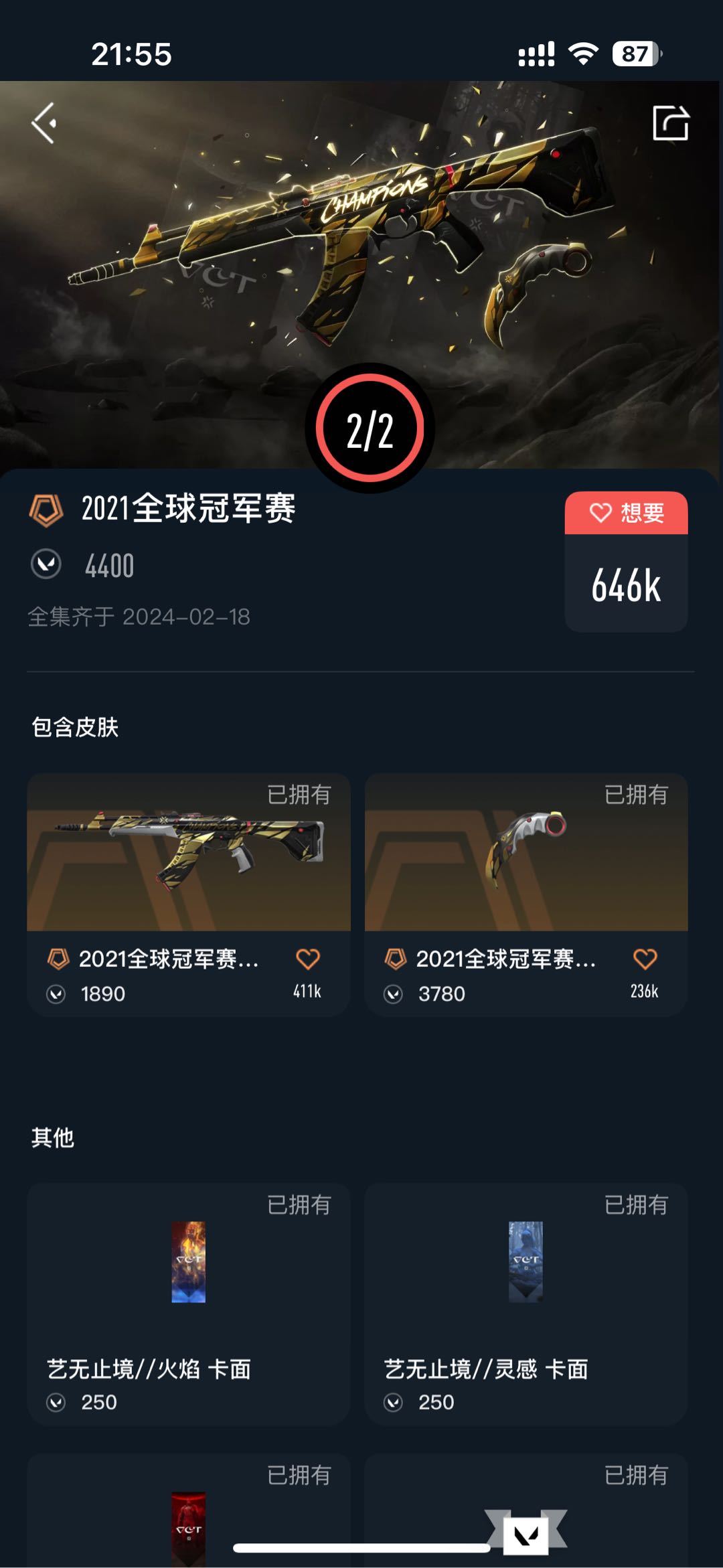723x1568 pixels.
Task: Like the rifle skin priced 1890
Action: point(308,959)
